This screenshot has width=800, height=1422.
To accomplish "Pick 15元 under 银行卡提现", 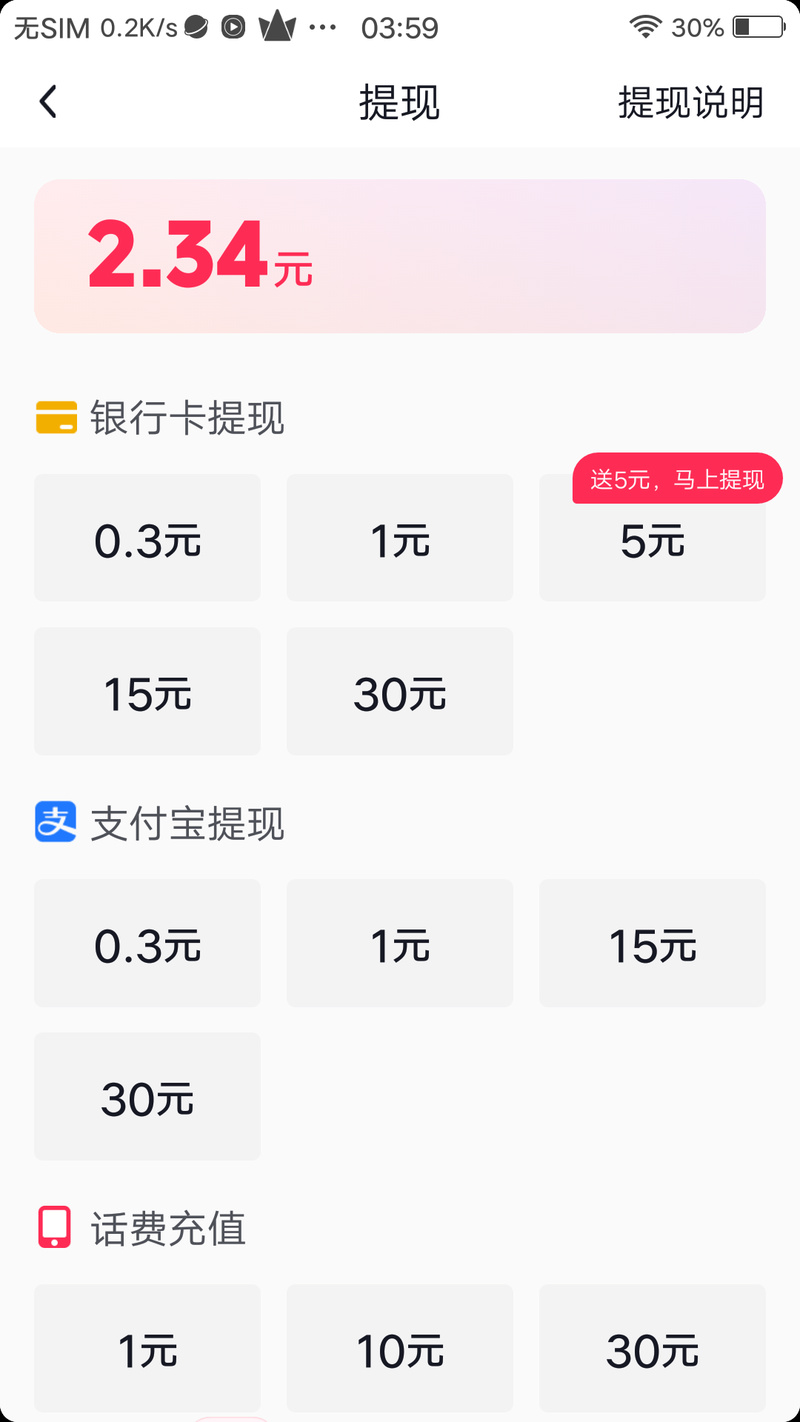I will click(147, 692).
